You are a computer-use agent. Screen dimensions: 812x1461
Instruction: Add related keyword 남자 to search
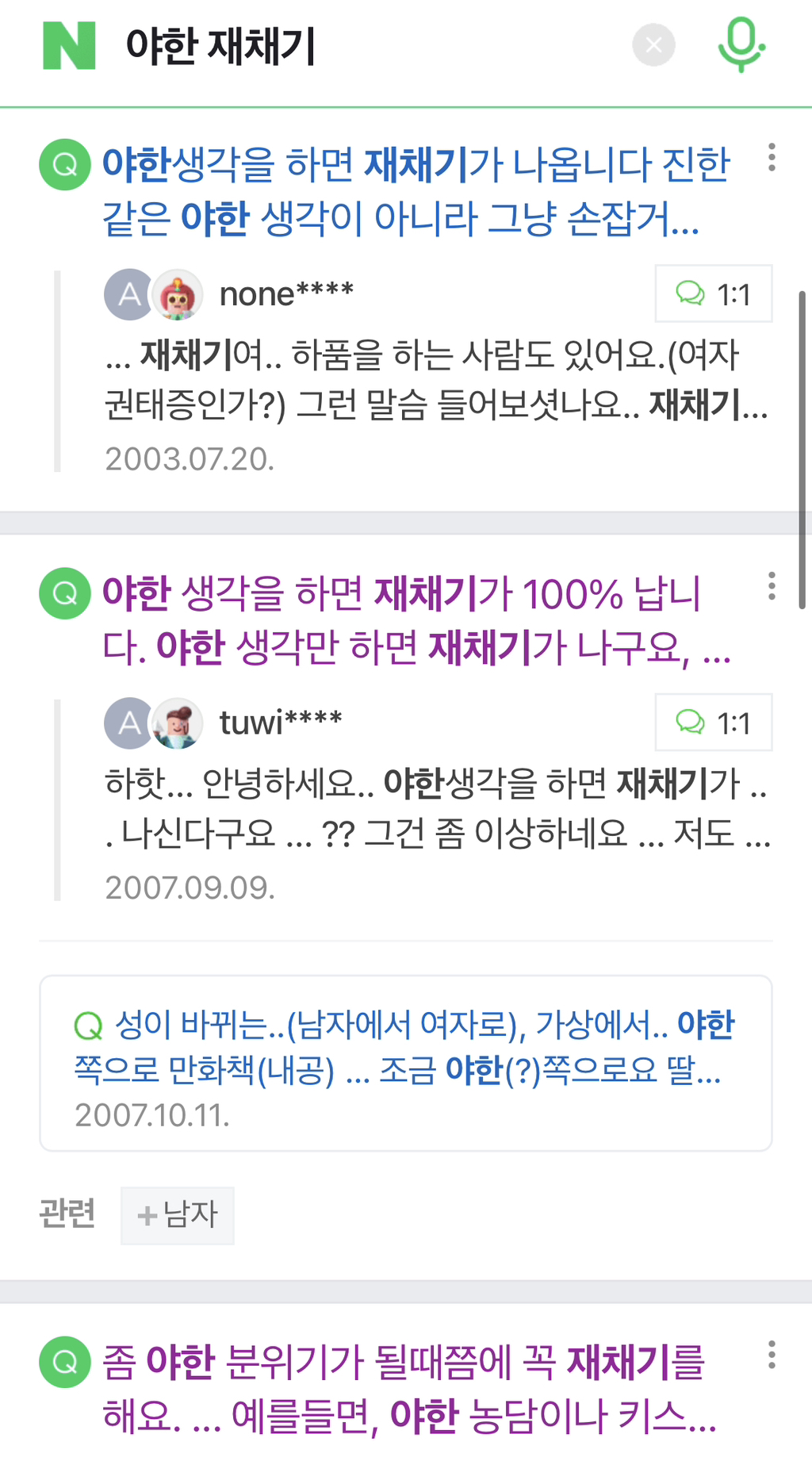tap(178, 1215)
